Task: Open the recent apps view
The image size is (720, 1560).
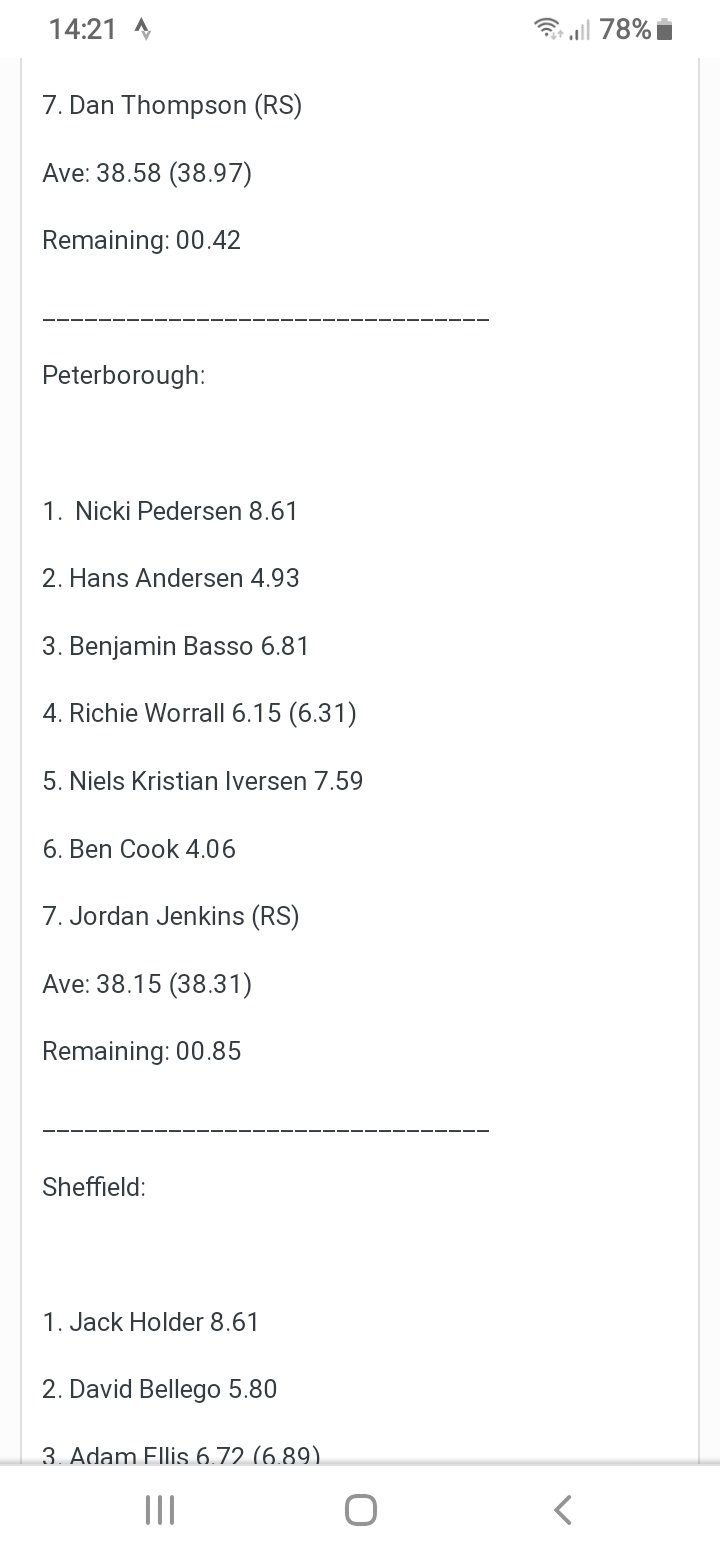Action: [160, 1509]
